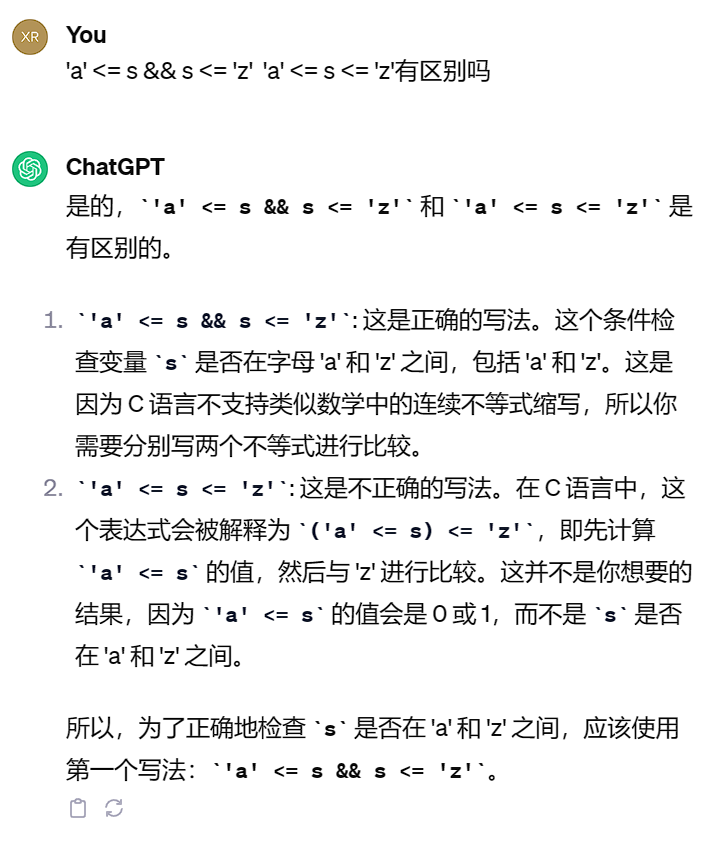714x865 pixels.
Task: Copy ChatGPT's response to clipboard
Action: [78, 809]
